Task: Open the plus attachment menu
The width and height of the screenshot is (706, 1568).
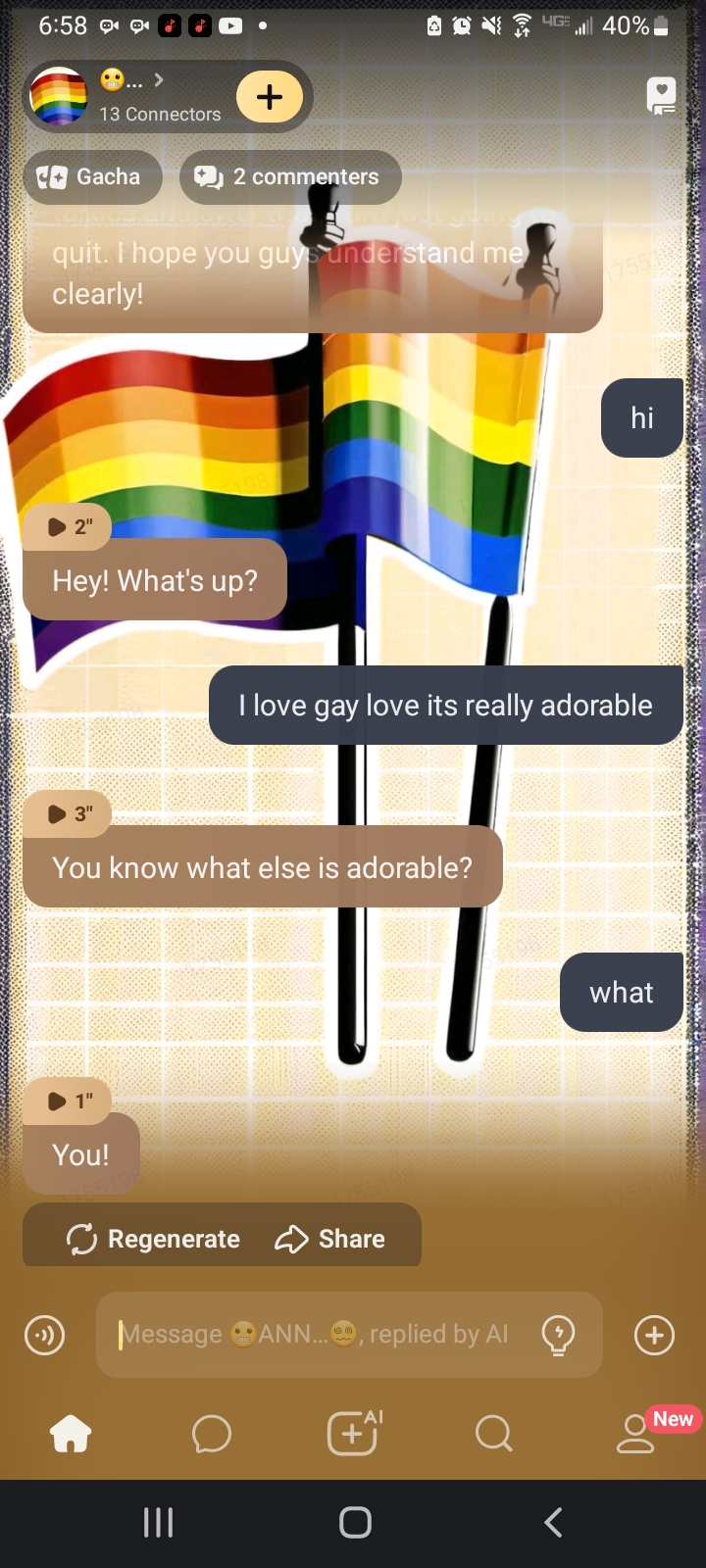Action: pos(654,1335)
